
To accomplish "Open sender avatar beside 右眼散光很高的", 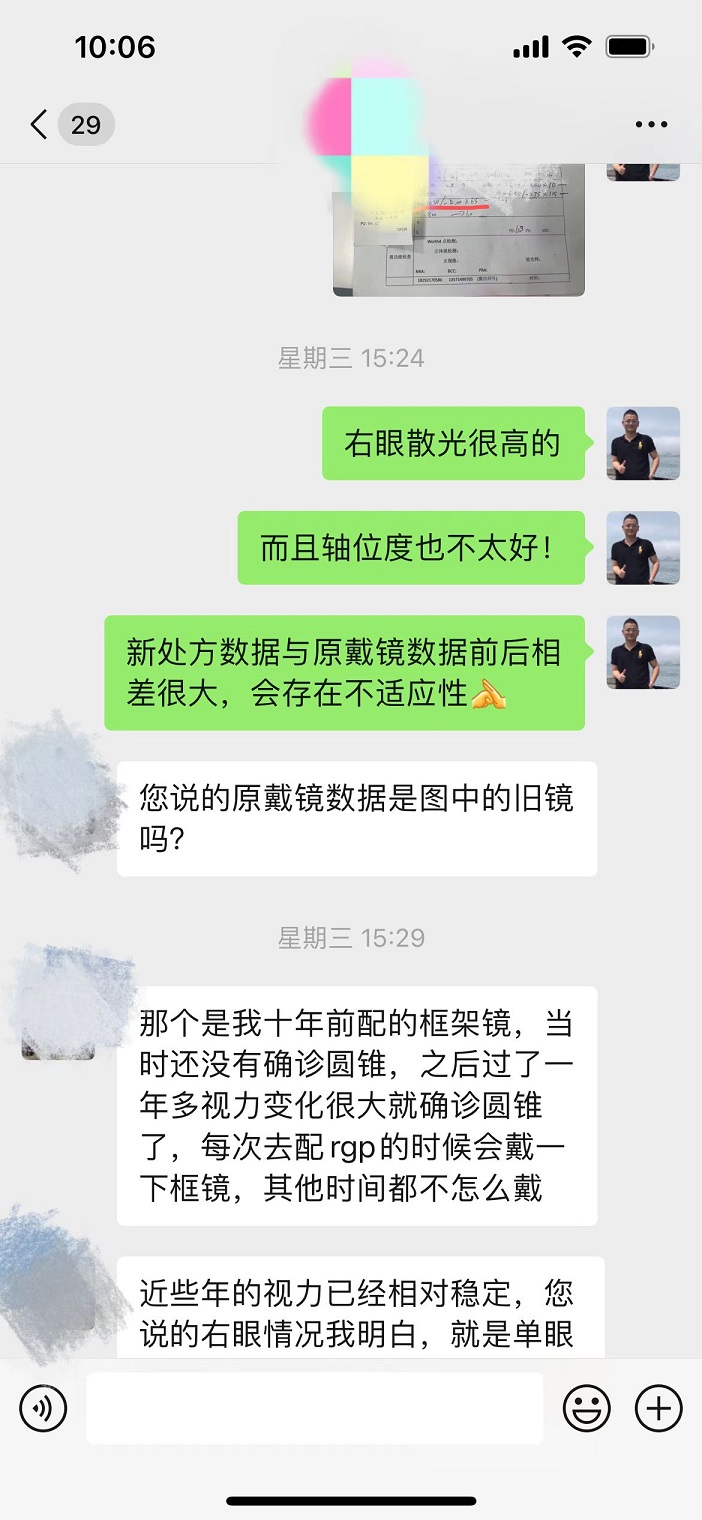I will tap(643, 443).
